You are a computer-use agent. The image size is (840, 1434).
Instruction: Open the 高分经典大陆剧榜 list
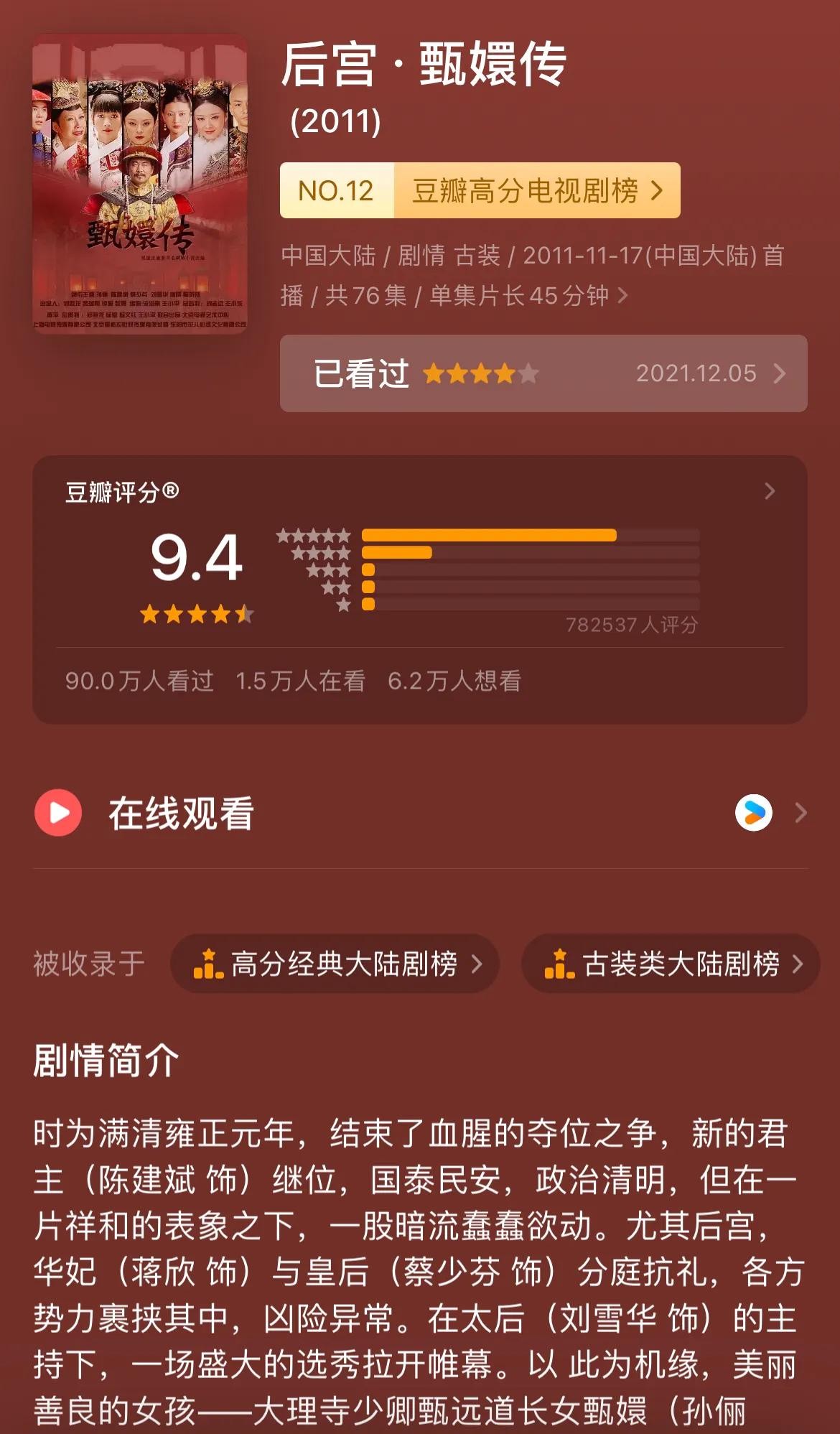(335, 964)
